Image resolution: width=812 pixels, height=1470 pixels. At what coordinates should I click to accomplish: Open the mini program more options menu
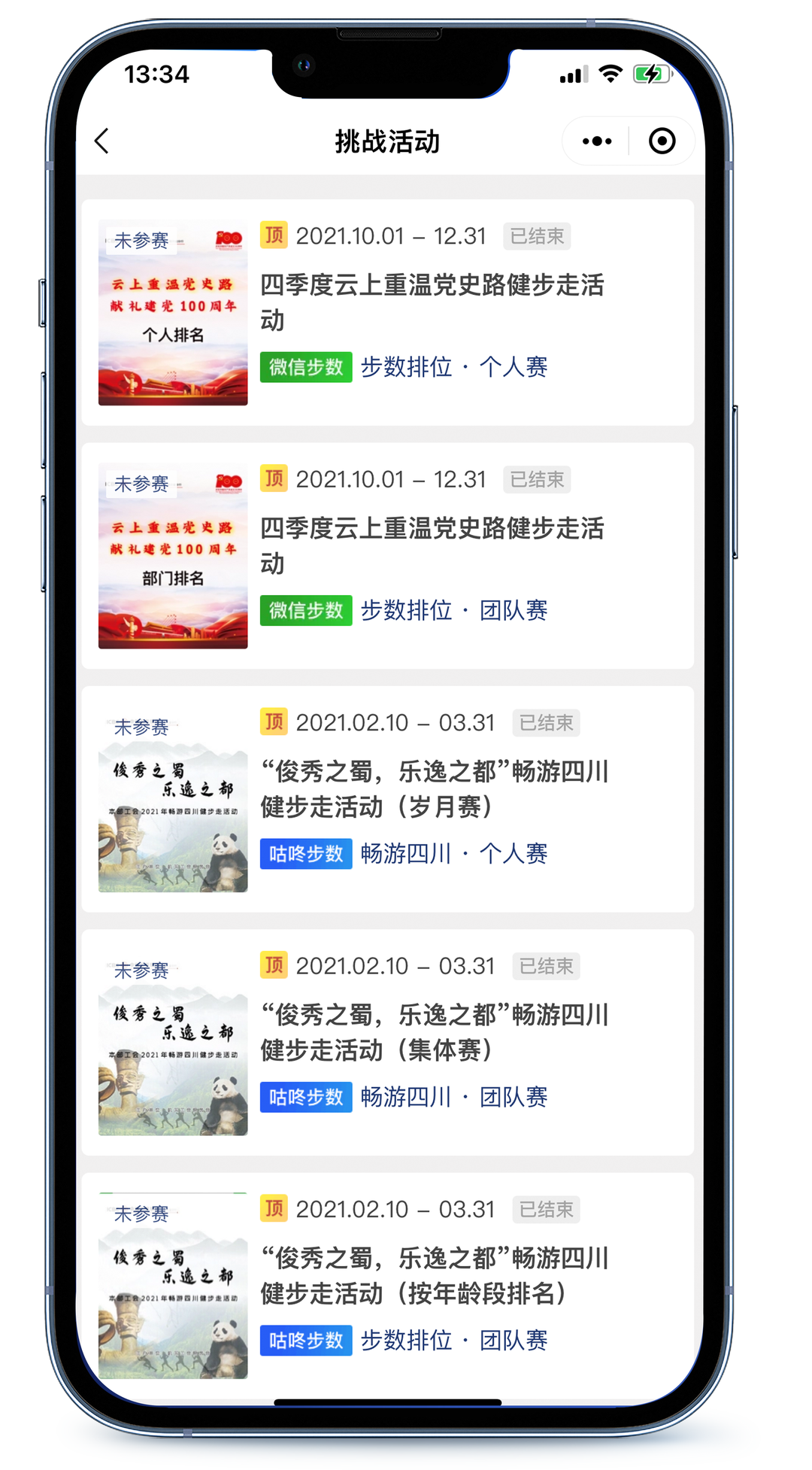pos(597,141)
